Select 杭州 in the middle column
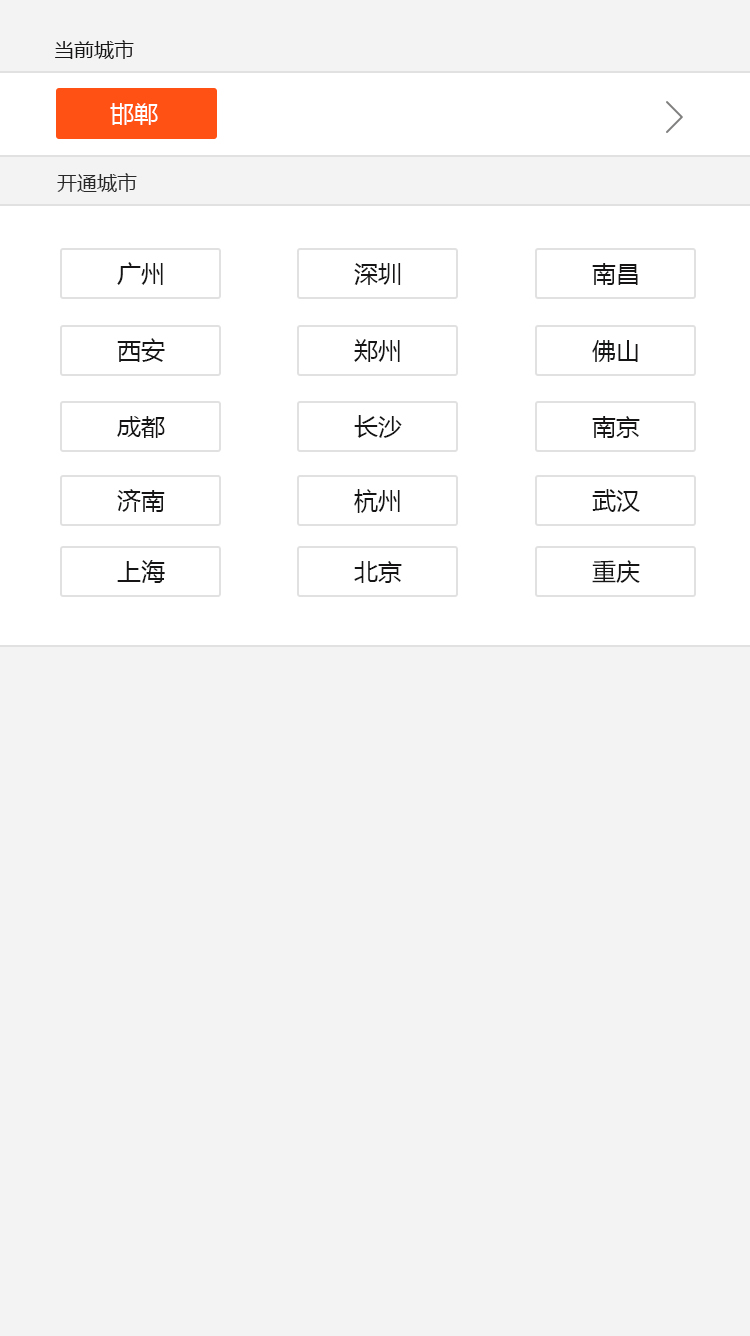Viewport: 750px width, 1336px height. click(x=377, y=500)
